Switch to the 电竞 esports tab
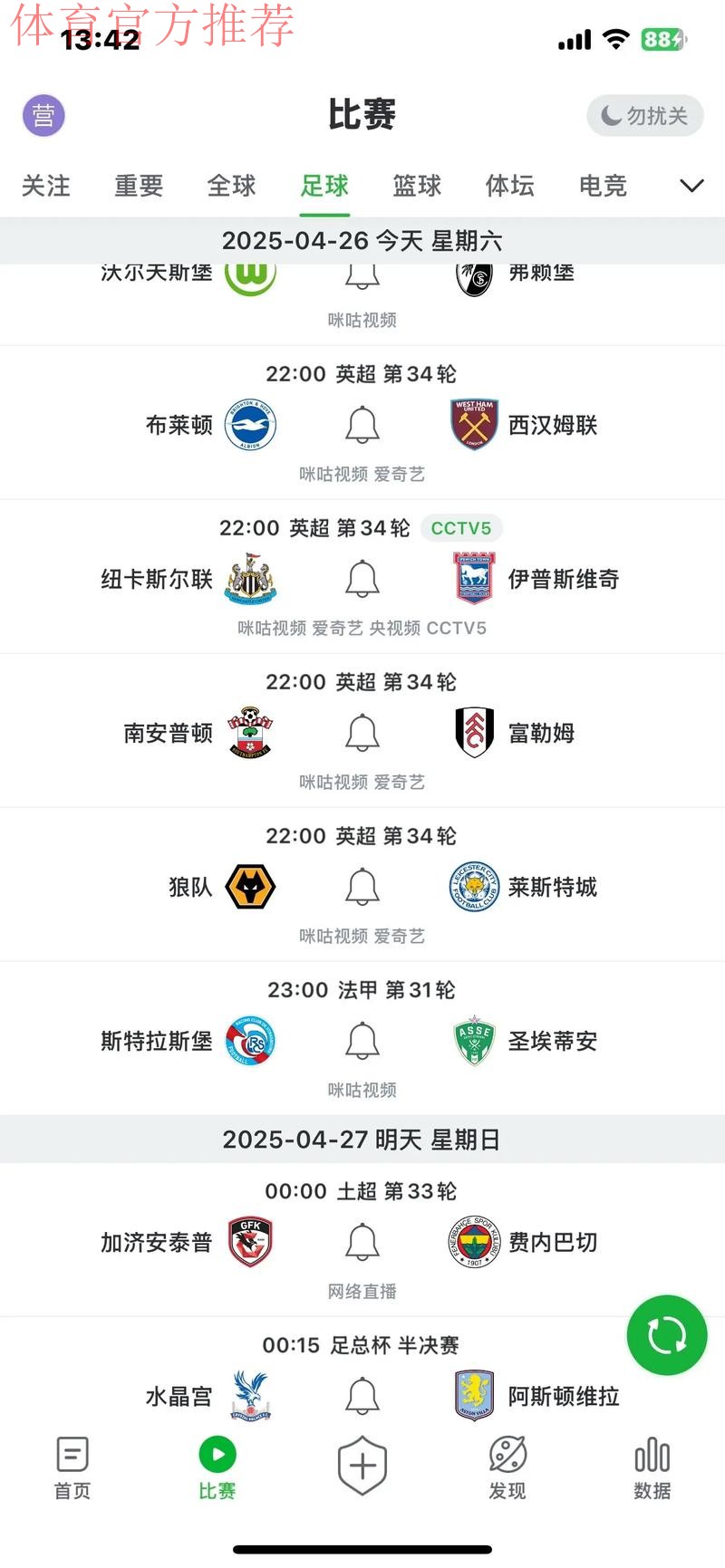The image size is (725, 1568). click(602, 186)
